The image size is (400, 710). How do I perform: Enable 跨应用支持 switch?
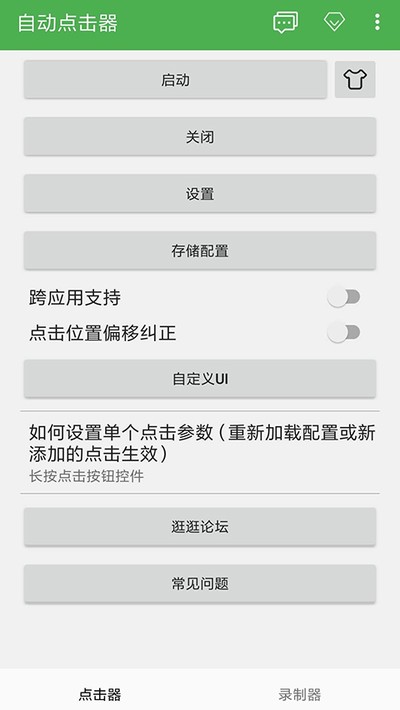pos(344,297)
